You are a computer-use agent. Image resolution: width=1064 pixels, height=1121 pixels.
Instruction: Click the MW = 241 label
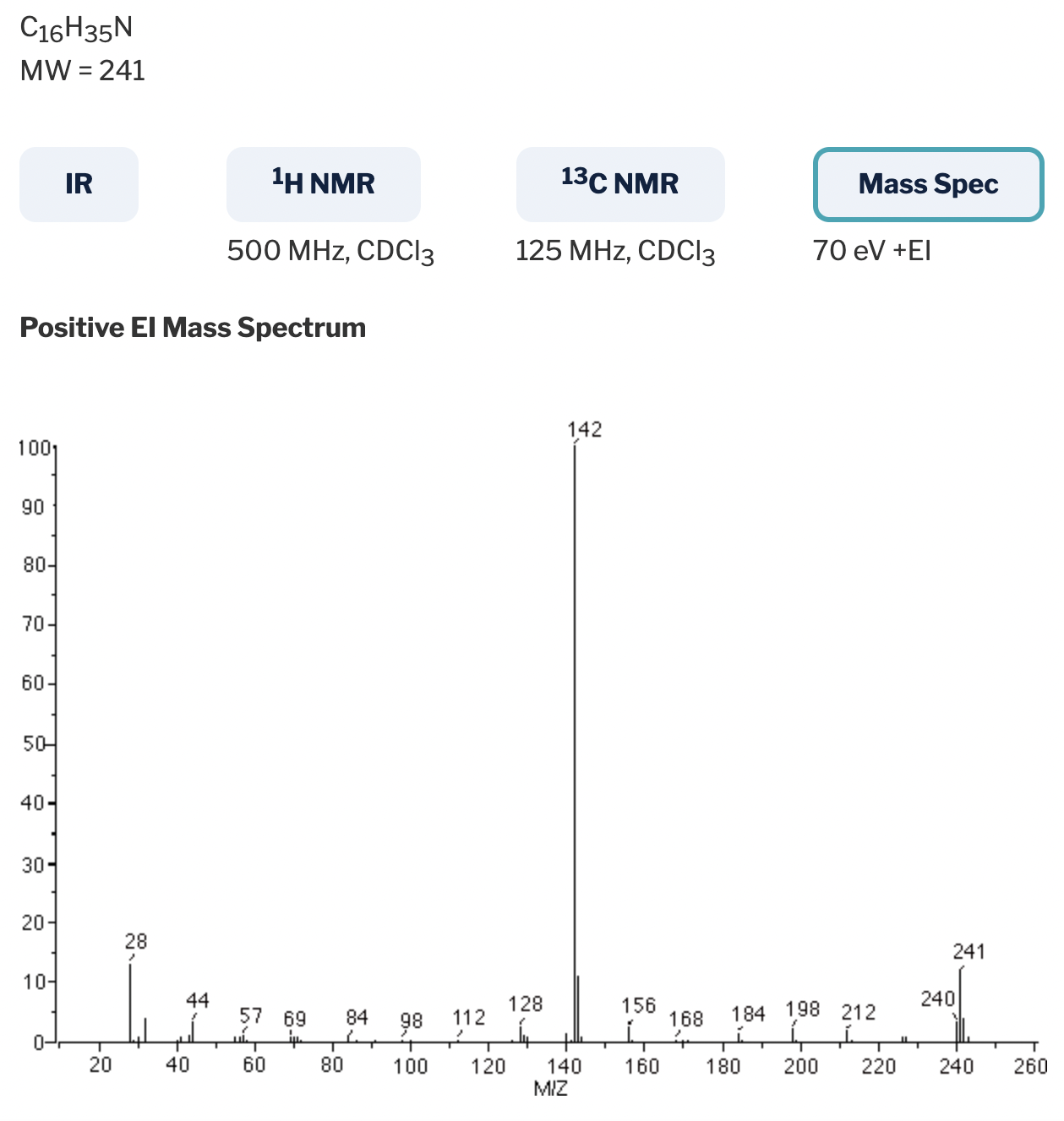(82, 72)
